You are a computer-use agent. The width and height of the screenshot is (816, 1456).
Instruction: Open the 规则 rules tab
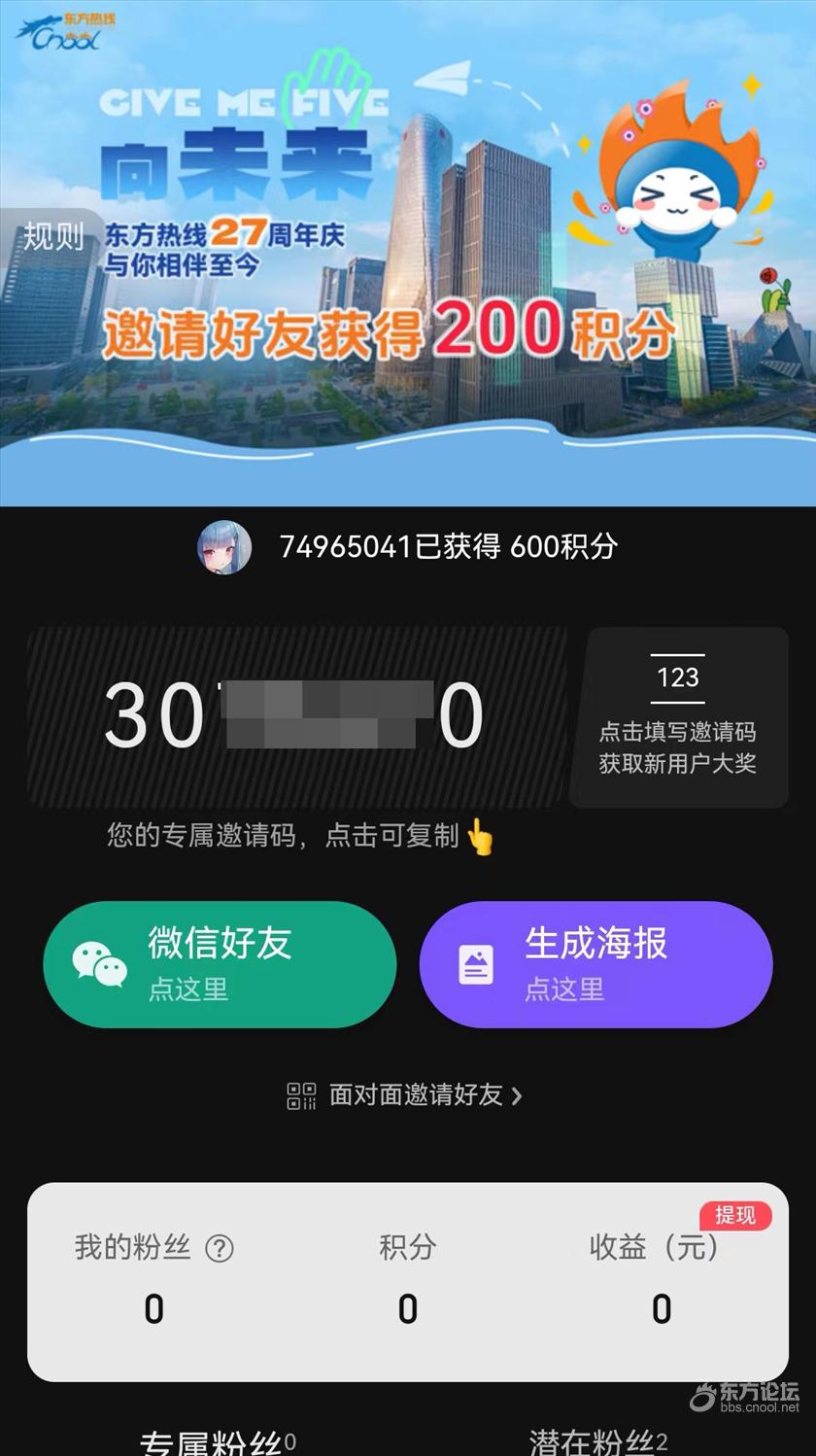click(51, 236)
